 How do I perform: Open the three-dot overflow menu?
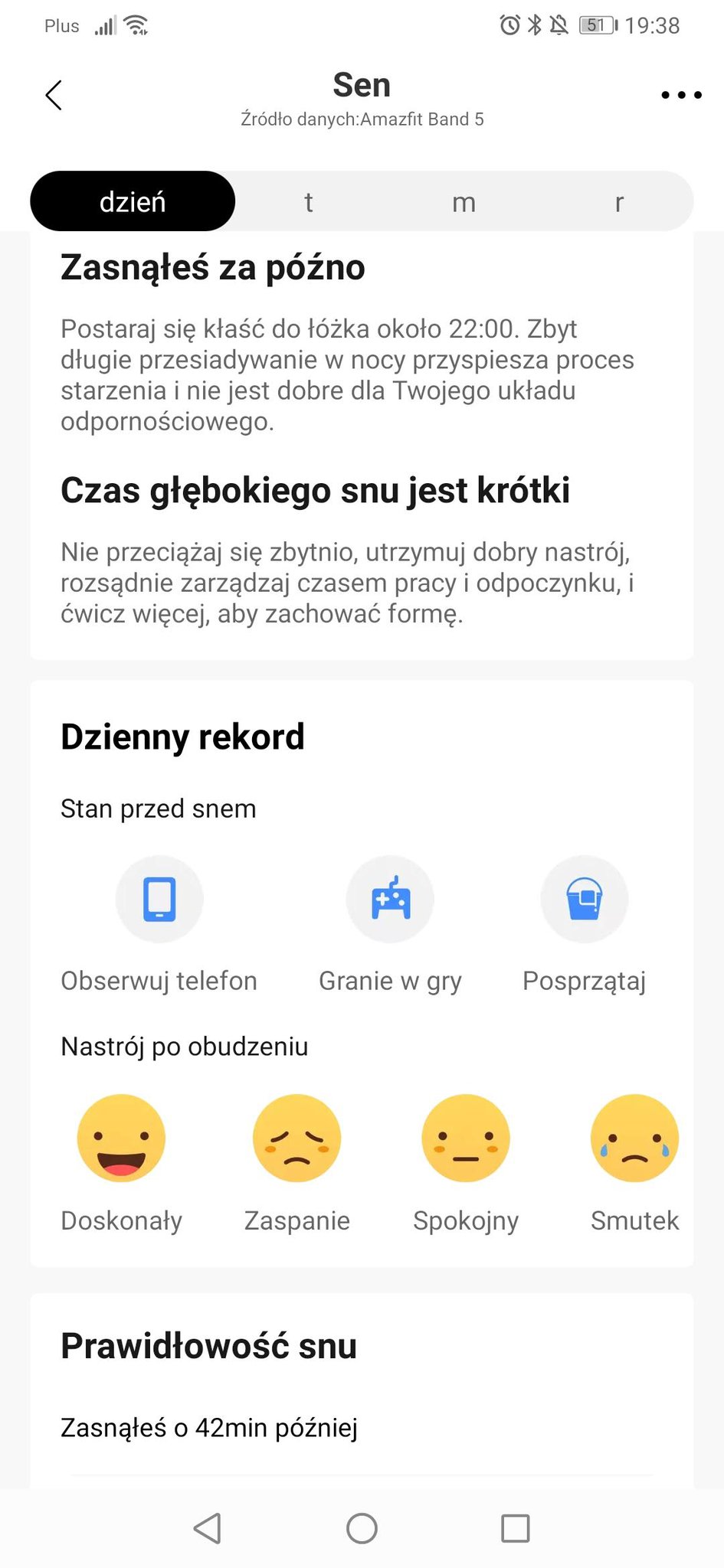tap(681, 95)
